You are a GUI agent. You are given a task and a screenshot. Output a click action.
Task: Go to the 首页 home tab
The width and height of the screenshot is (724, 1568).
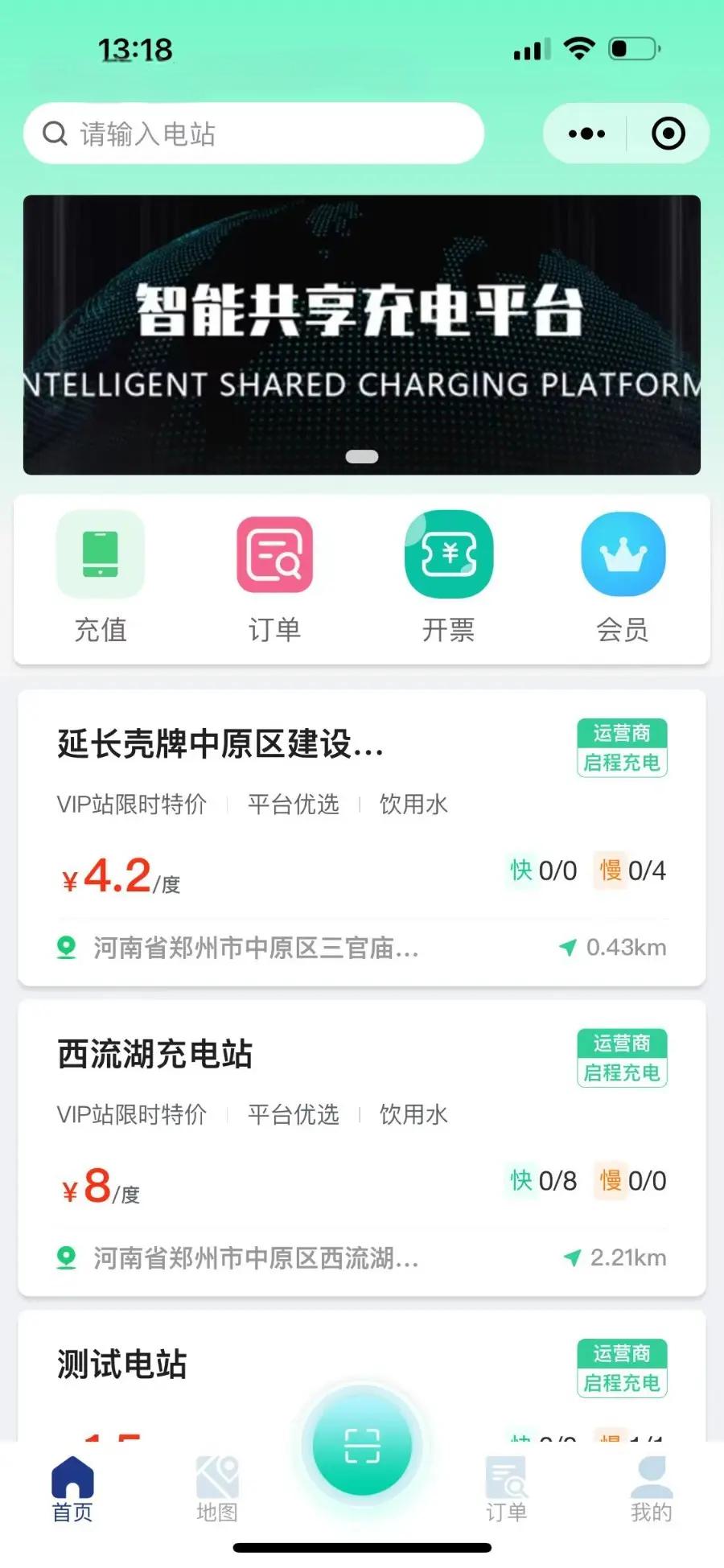click(72, 1488)
